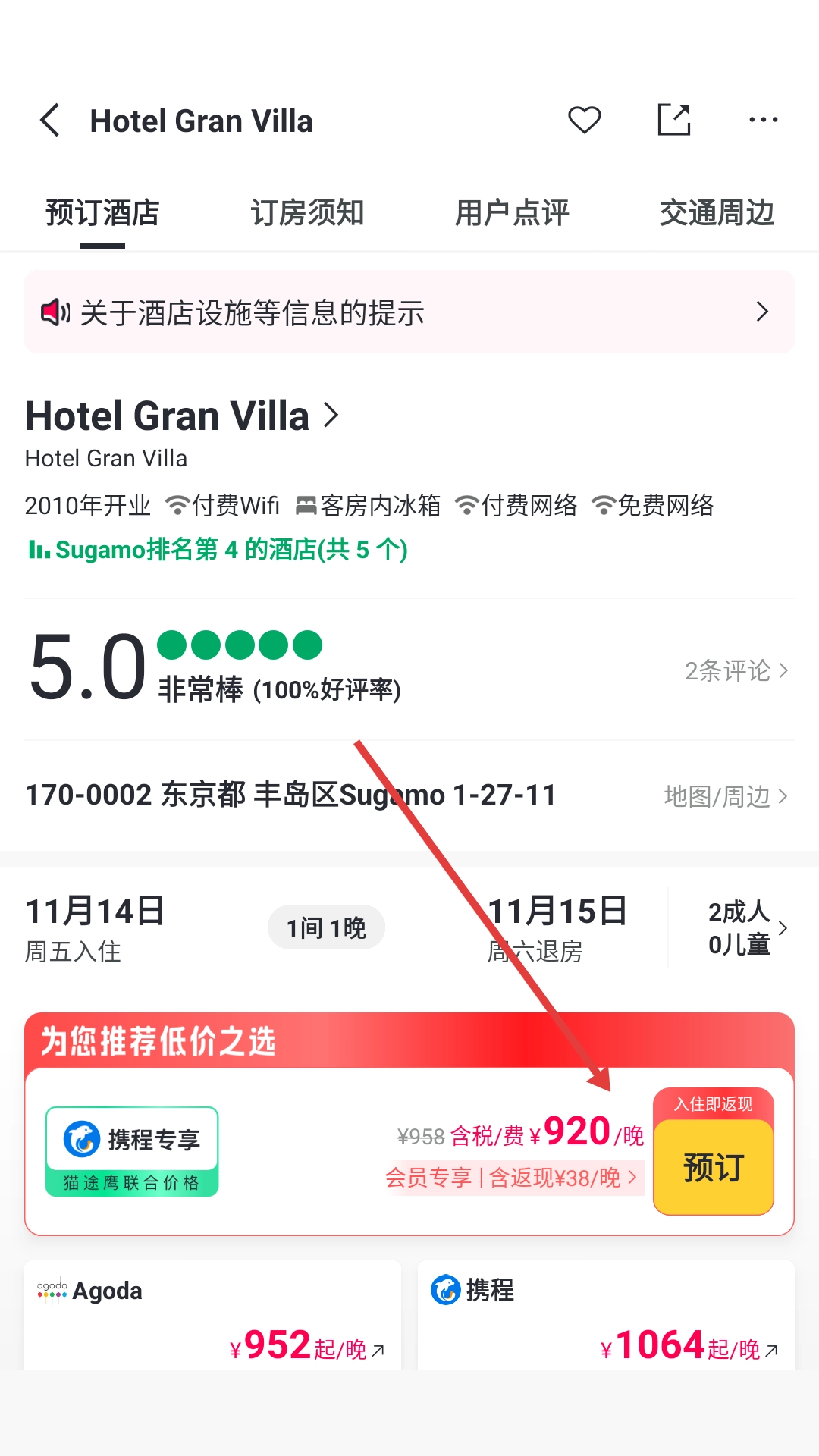
Task: Select the 预订酒店 tab
Action: click(x=102, y=213)
